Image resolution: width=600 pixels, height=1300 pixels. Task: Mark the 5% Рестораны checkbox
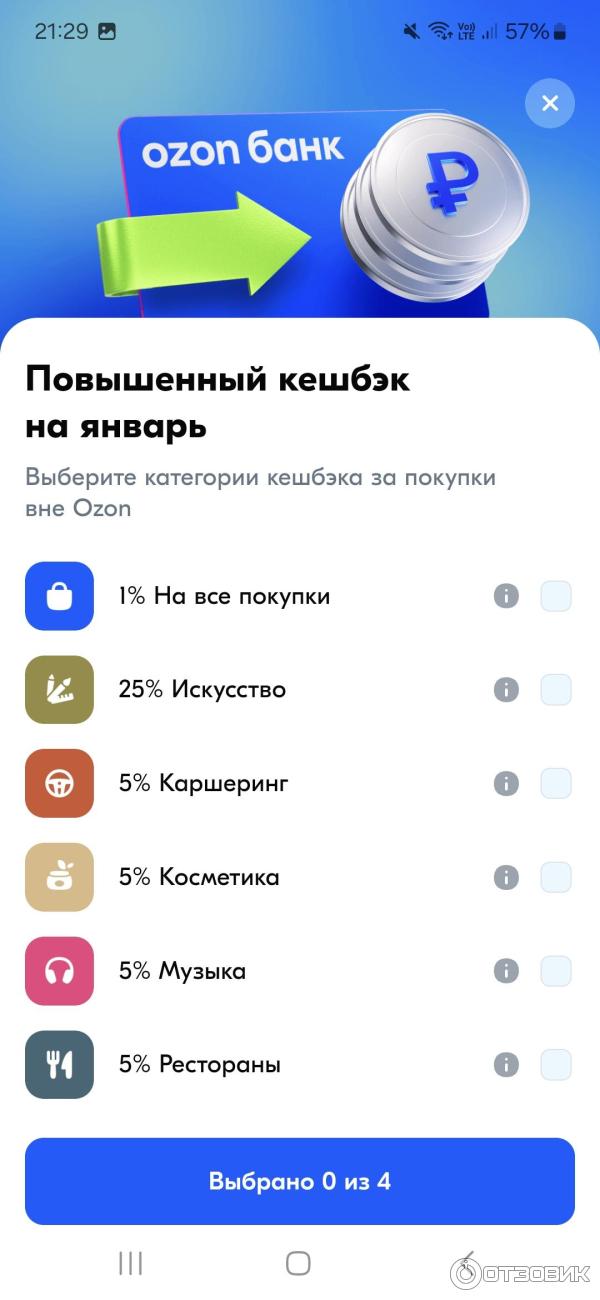556,1065
